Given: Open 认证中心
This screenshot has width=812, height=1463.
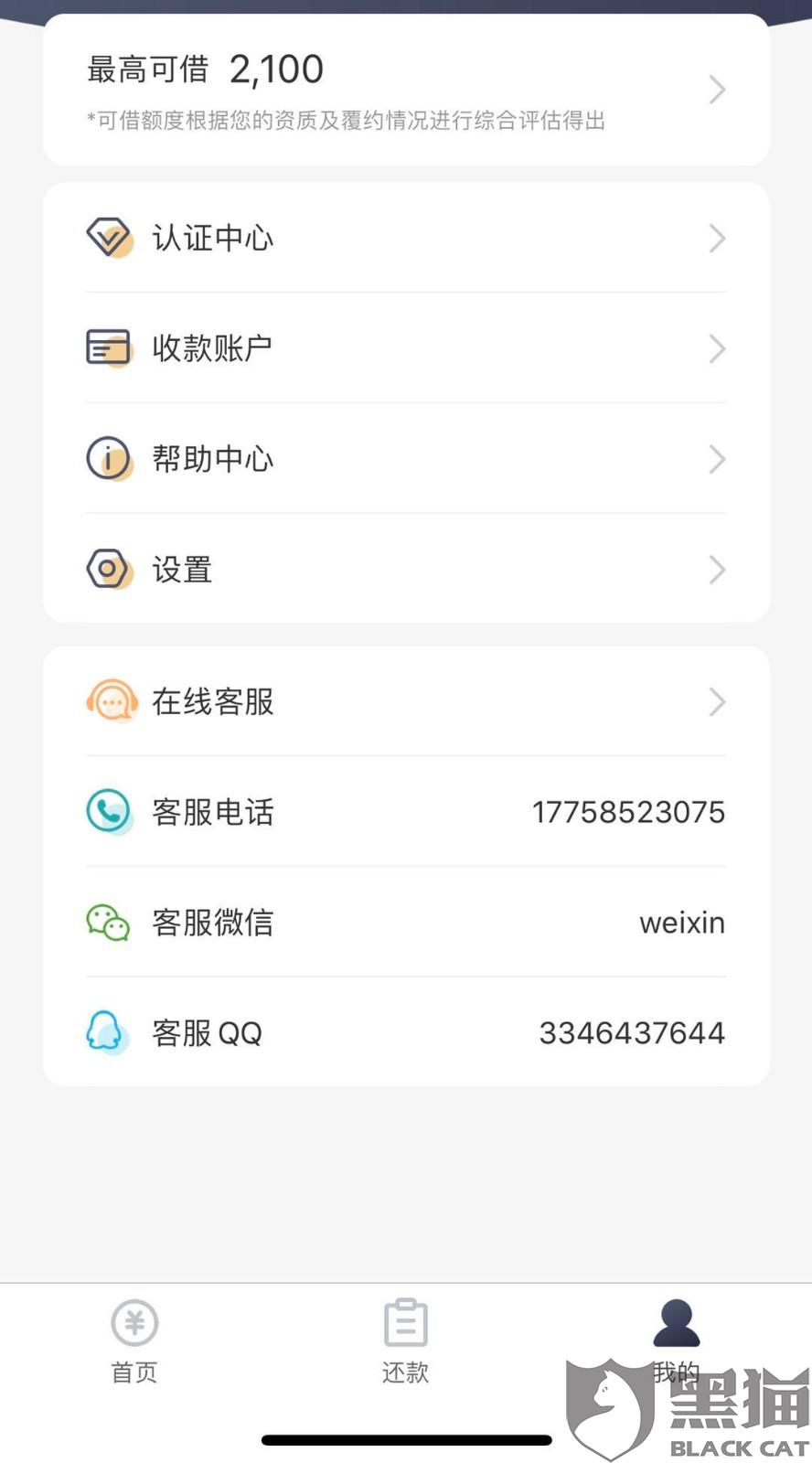Looking at the screenshot, I should pos(406,238).
